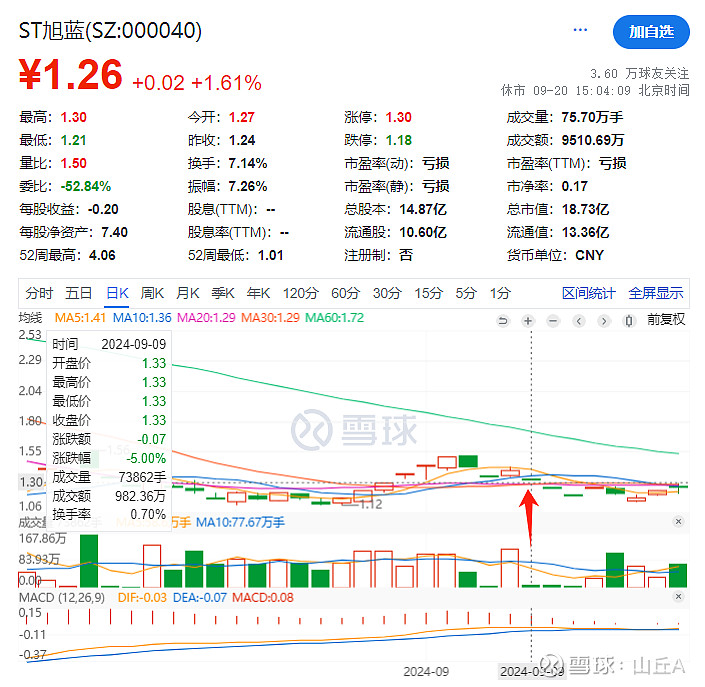The width and height of the screenshot is (705, 687).
Task: Zoom out the K-line chart with minus
Action: point(553,321)
